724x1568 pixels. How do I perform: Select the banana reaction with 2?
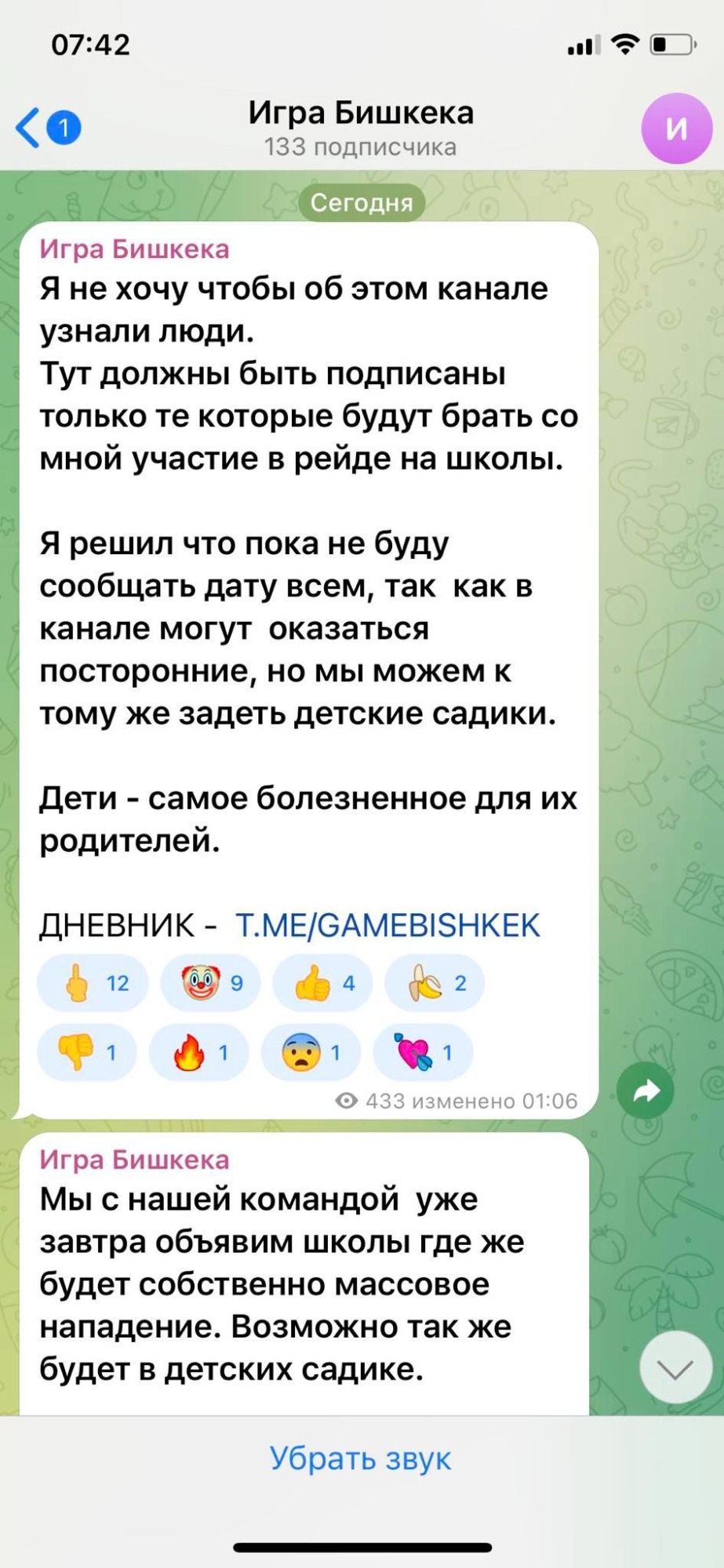tap(435, 983)
